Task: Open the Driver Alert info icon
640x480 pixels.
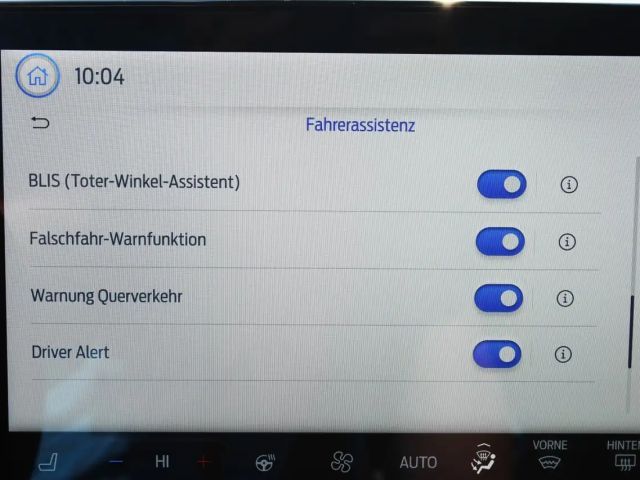Action: 563,354
